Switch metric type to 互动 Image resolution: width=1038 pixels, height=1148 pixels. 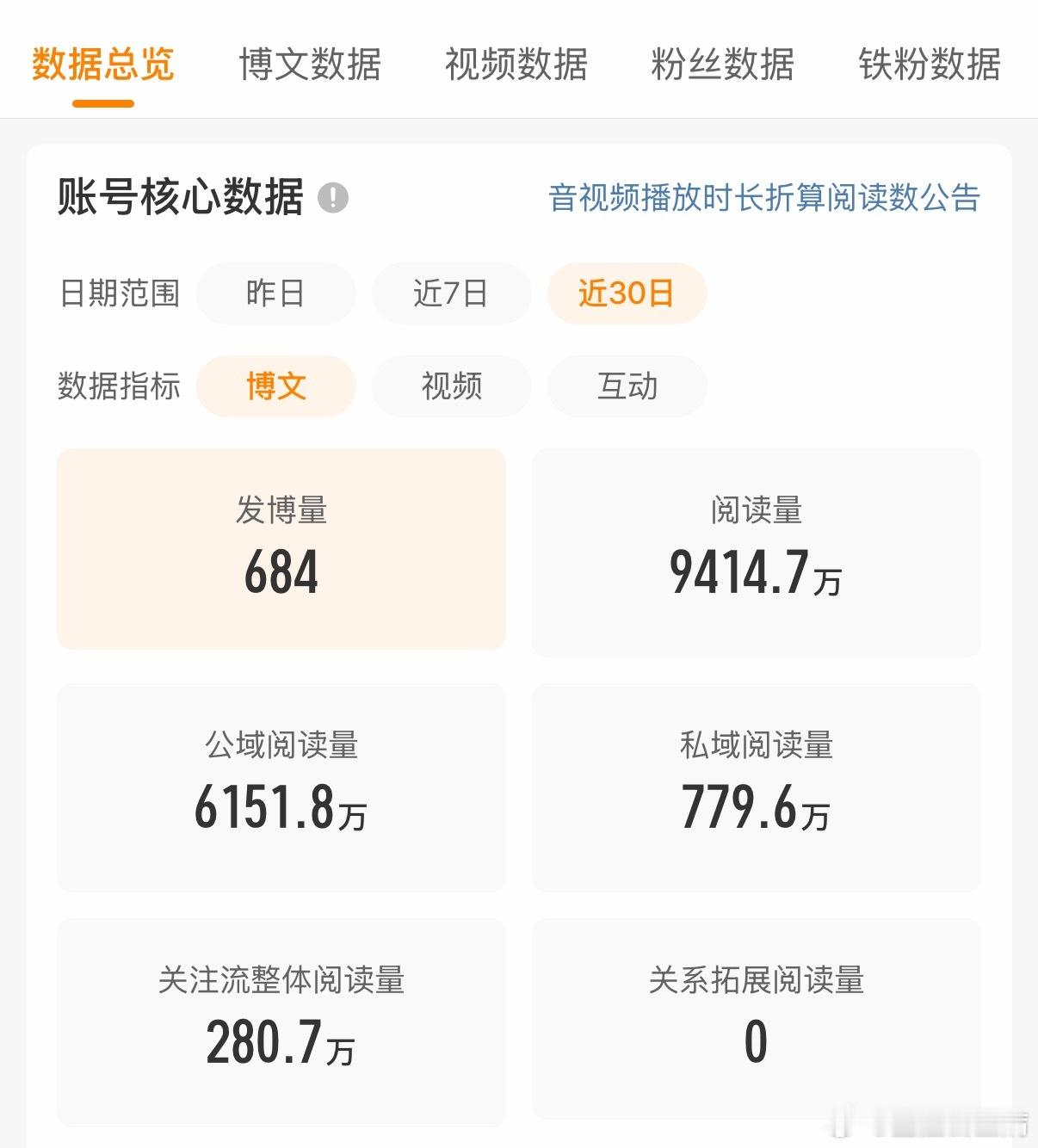coord(626,386)
